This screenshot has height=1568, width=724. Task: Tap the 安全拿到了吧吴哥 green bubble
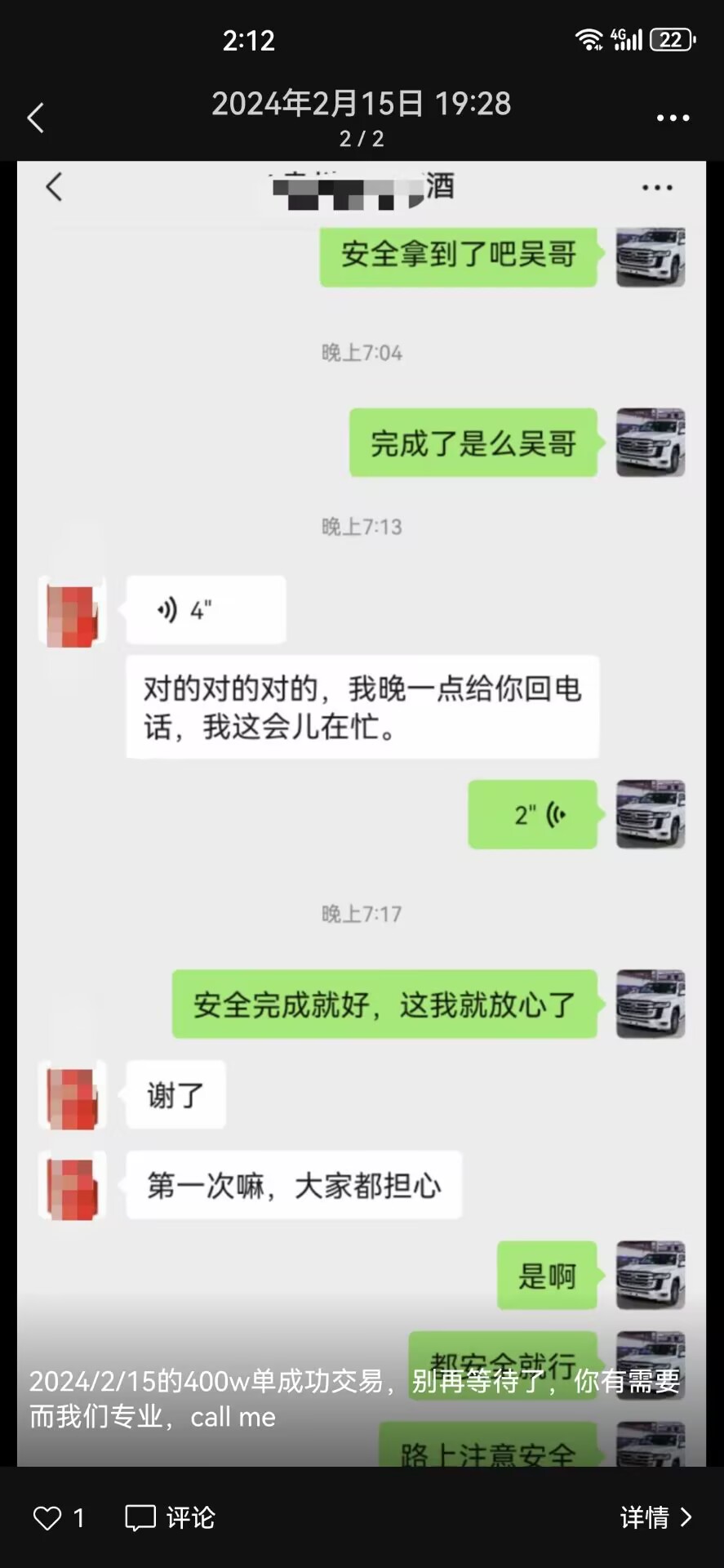pyautogui.click(x=458, y=256)
